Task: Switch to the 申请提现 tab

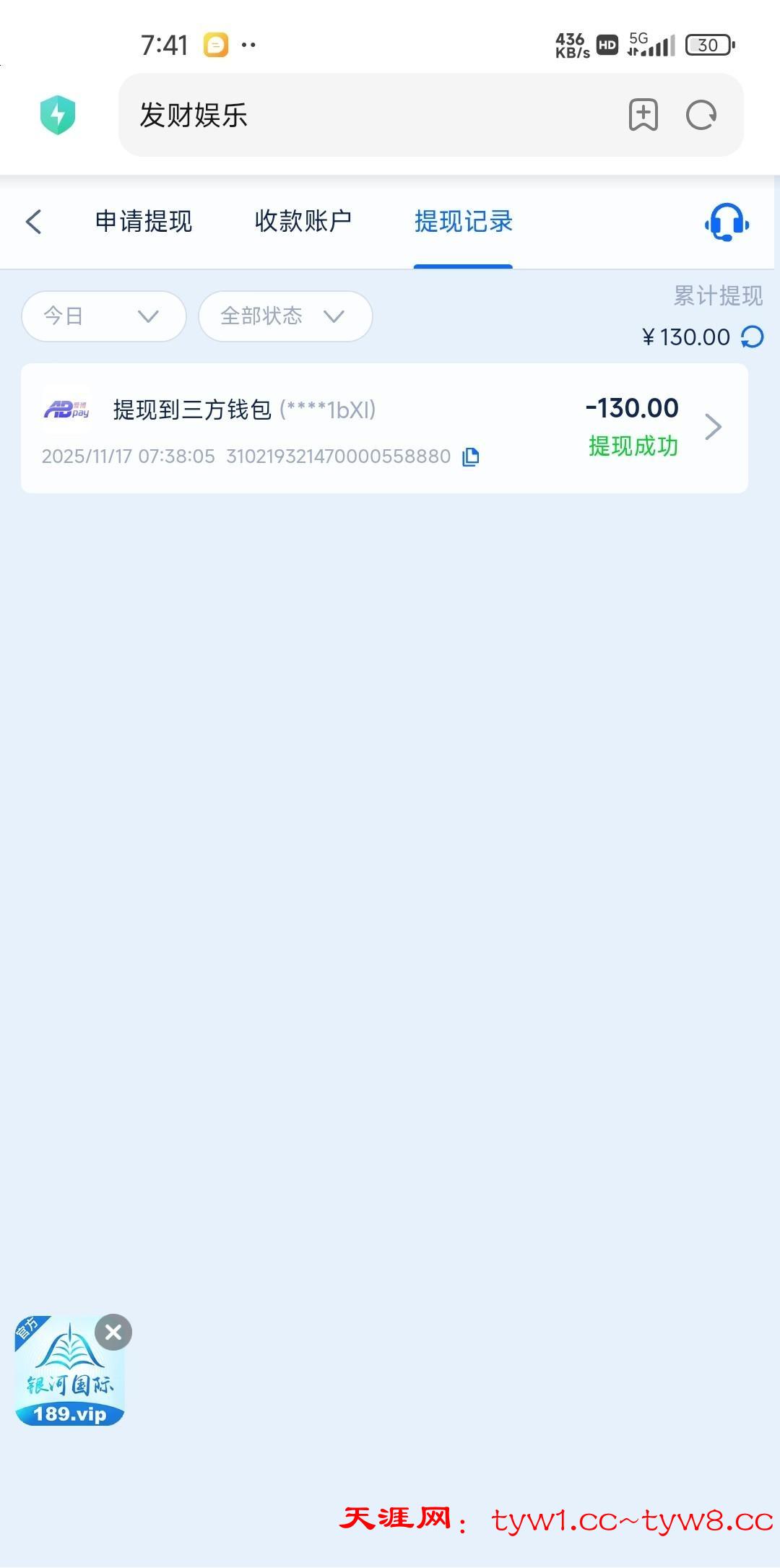Action: [144, 222]
